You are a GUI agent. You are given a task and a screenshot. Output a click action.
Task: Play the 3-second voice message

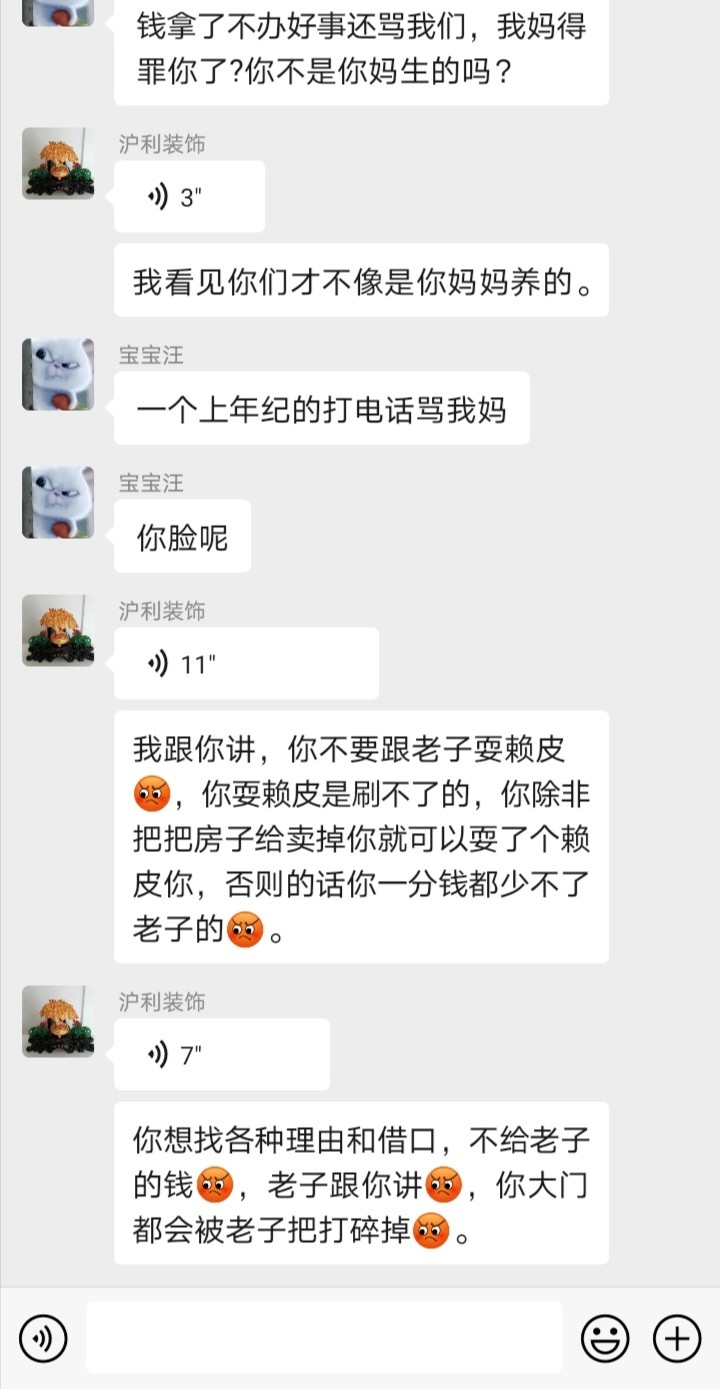[189, 197]
